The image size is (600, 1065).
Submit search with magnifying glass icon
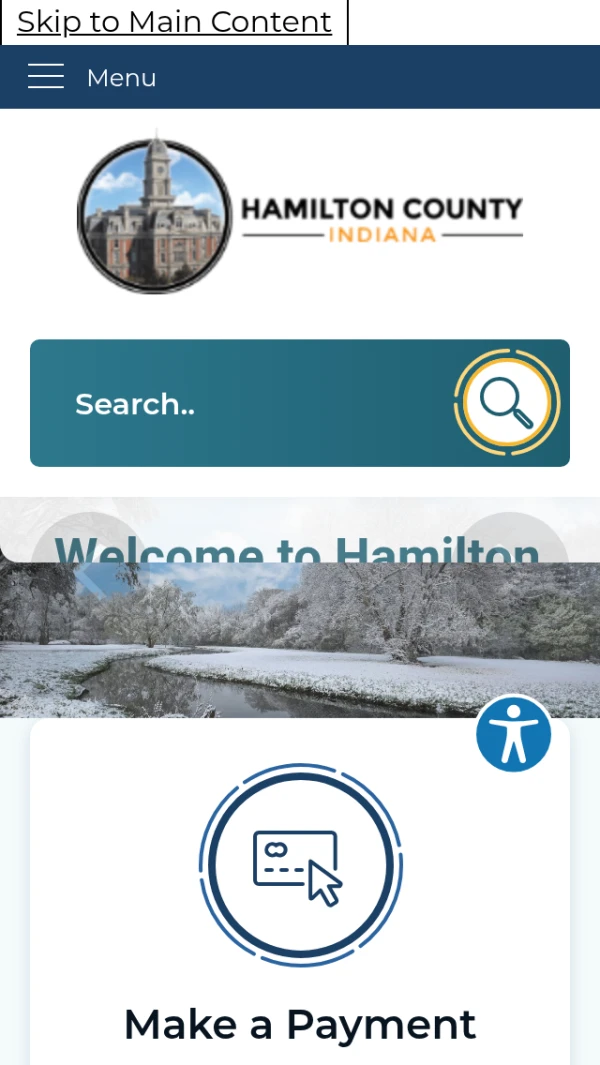(506, 403)
